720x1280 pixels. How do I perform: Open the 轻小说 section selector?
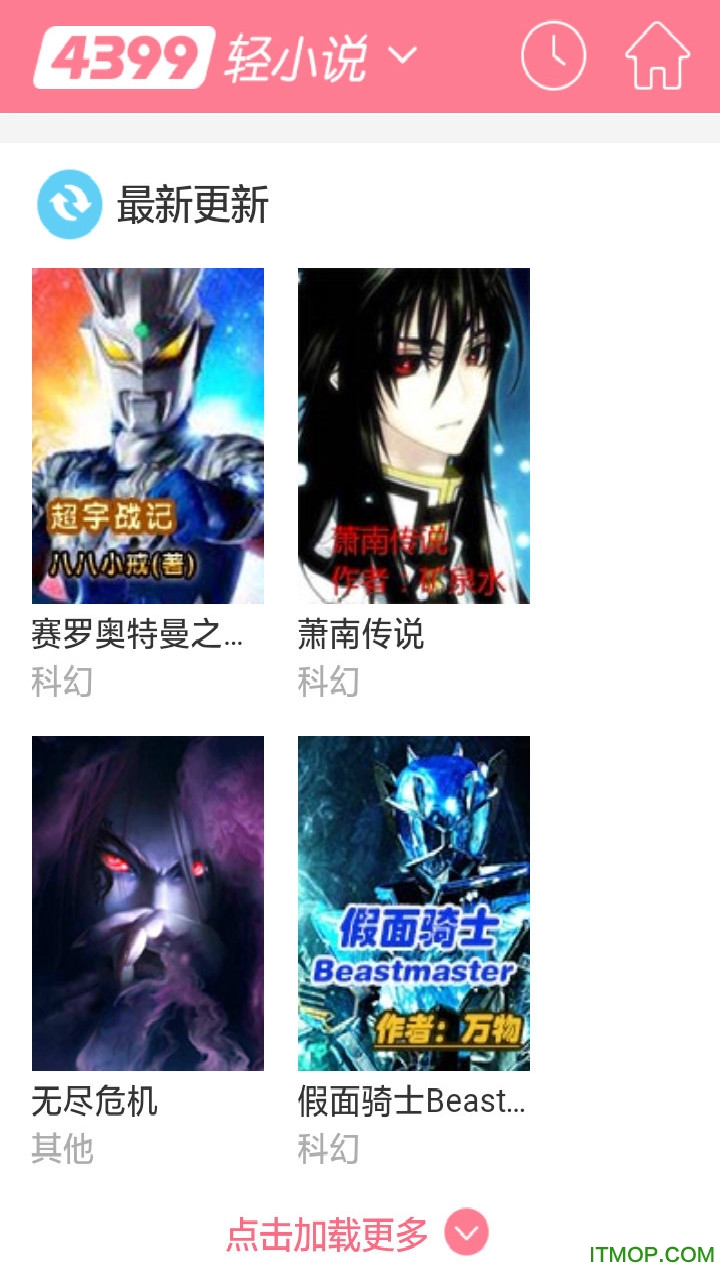click(x=295, y=58)
